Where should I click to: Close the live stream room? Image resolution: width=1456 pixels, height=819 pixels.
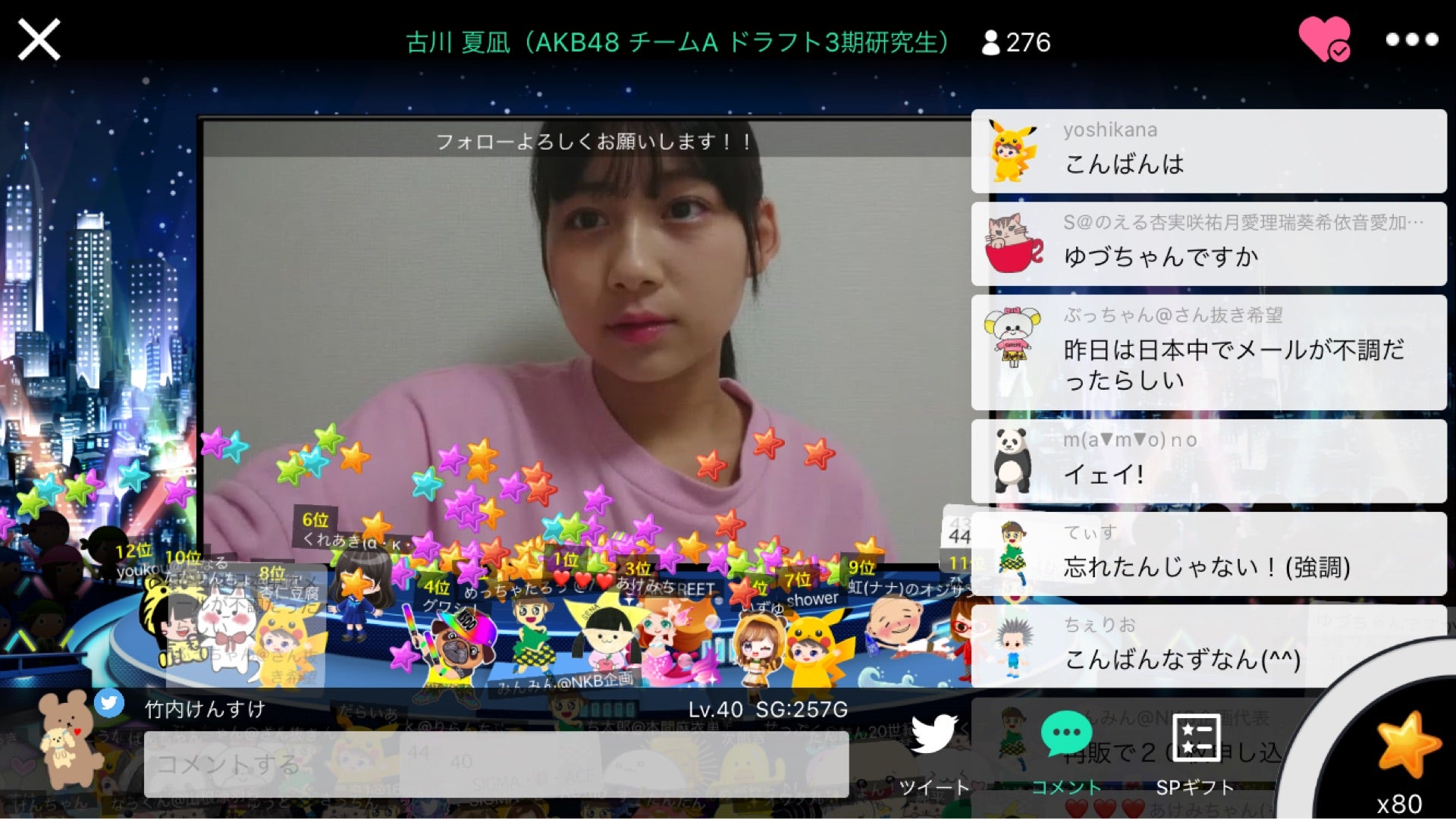tap(39, 39)
